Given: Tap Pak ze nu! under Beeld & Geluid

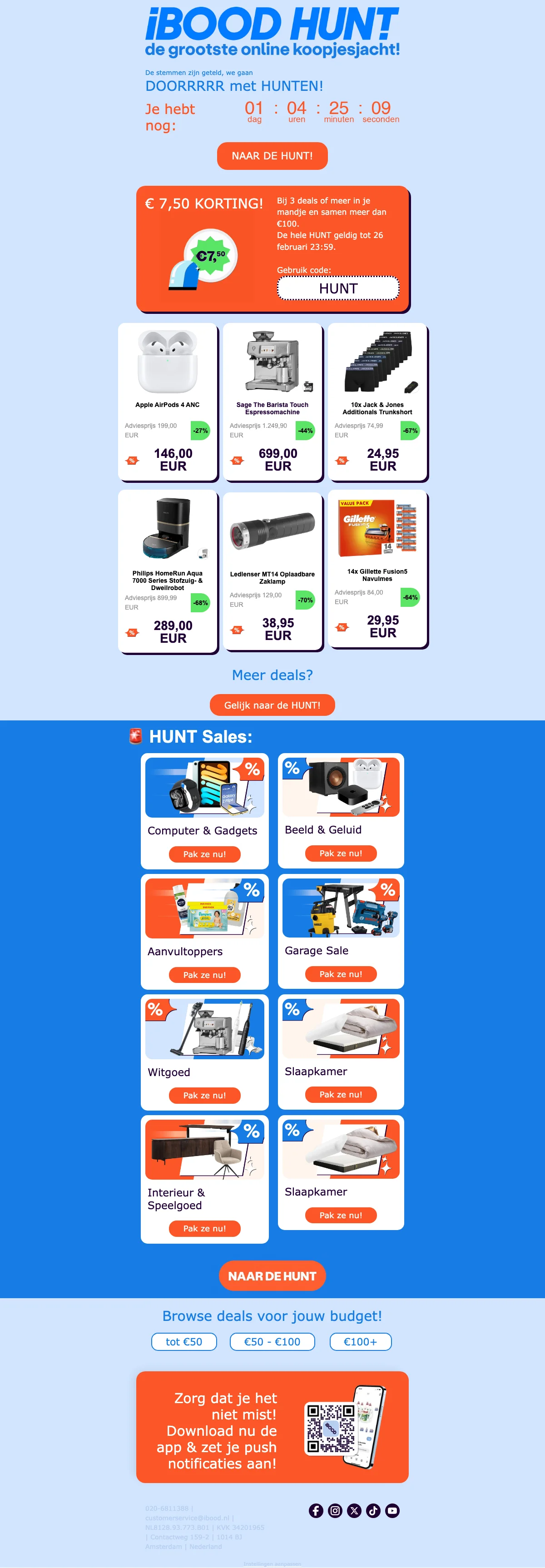Looking at the screenshot, I should (340, 853).
